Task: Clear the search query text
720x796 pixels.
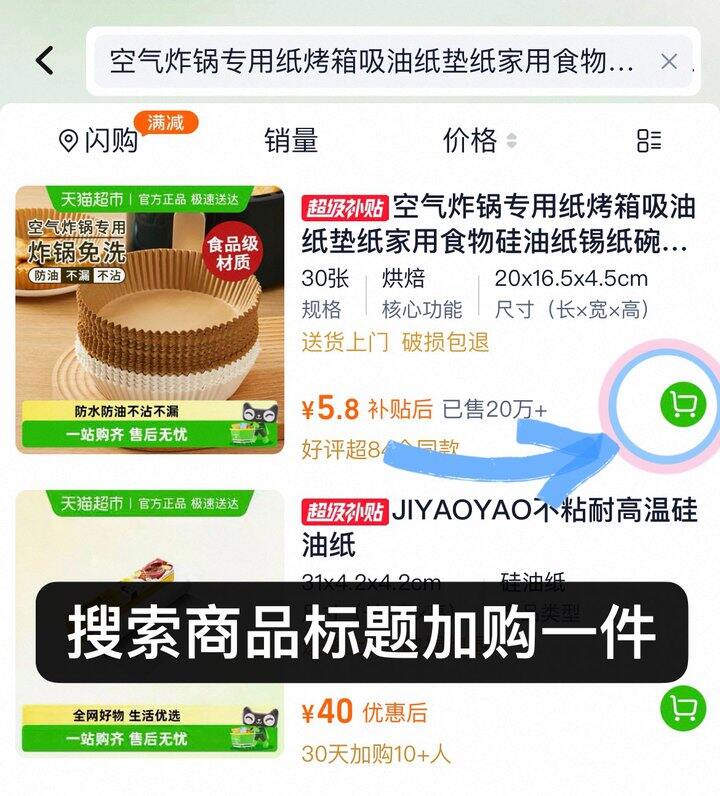Action: (x=669, y=62)
